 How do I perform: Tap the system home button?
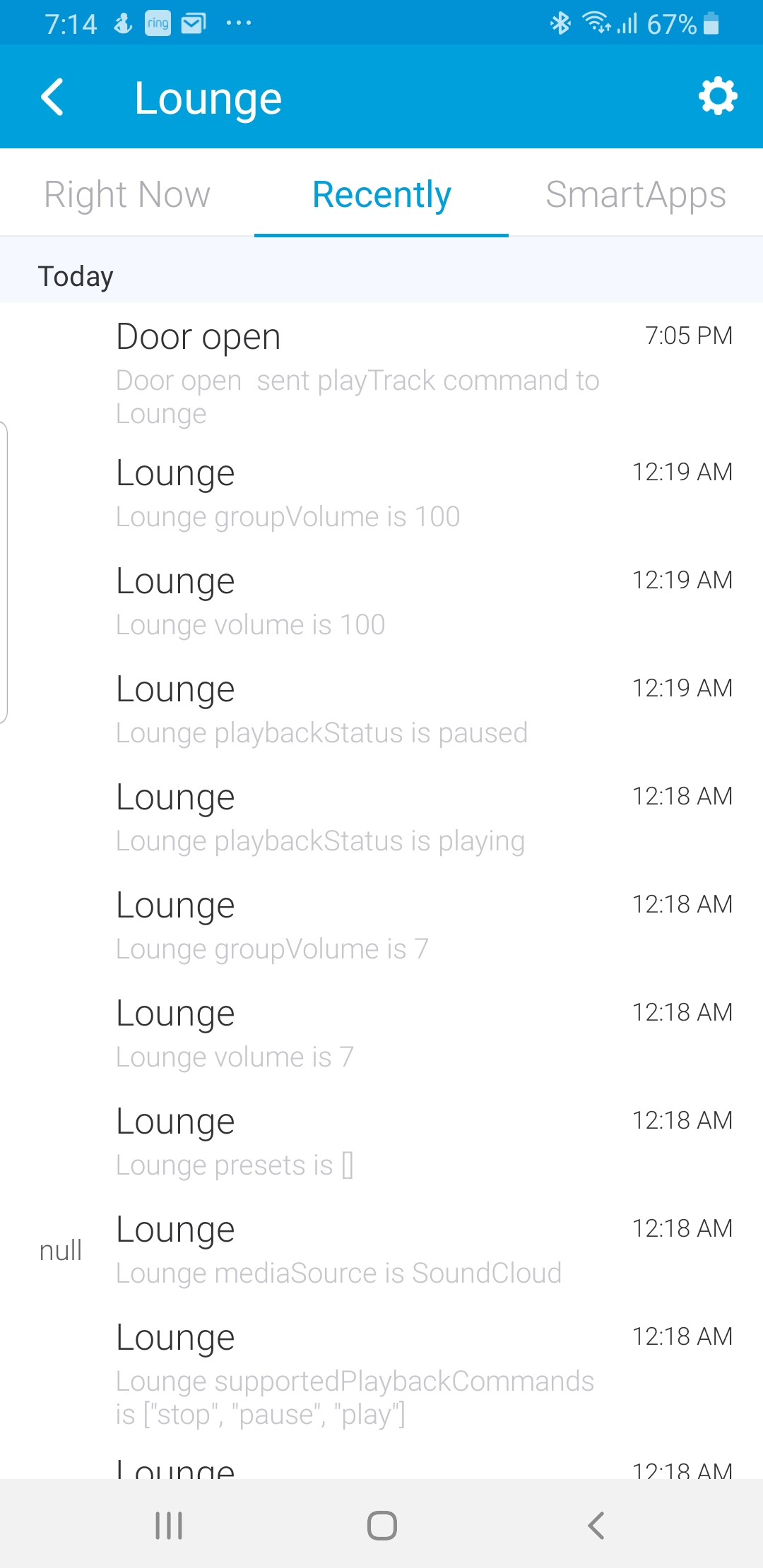[381, 1525]
